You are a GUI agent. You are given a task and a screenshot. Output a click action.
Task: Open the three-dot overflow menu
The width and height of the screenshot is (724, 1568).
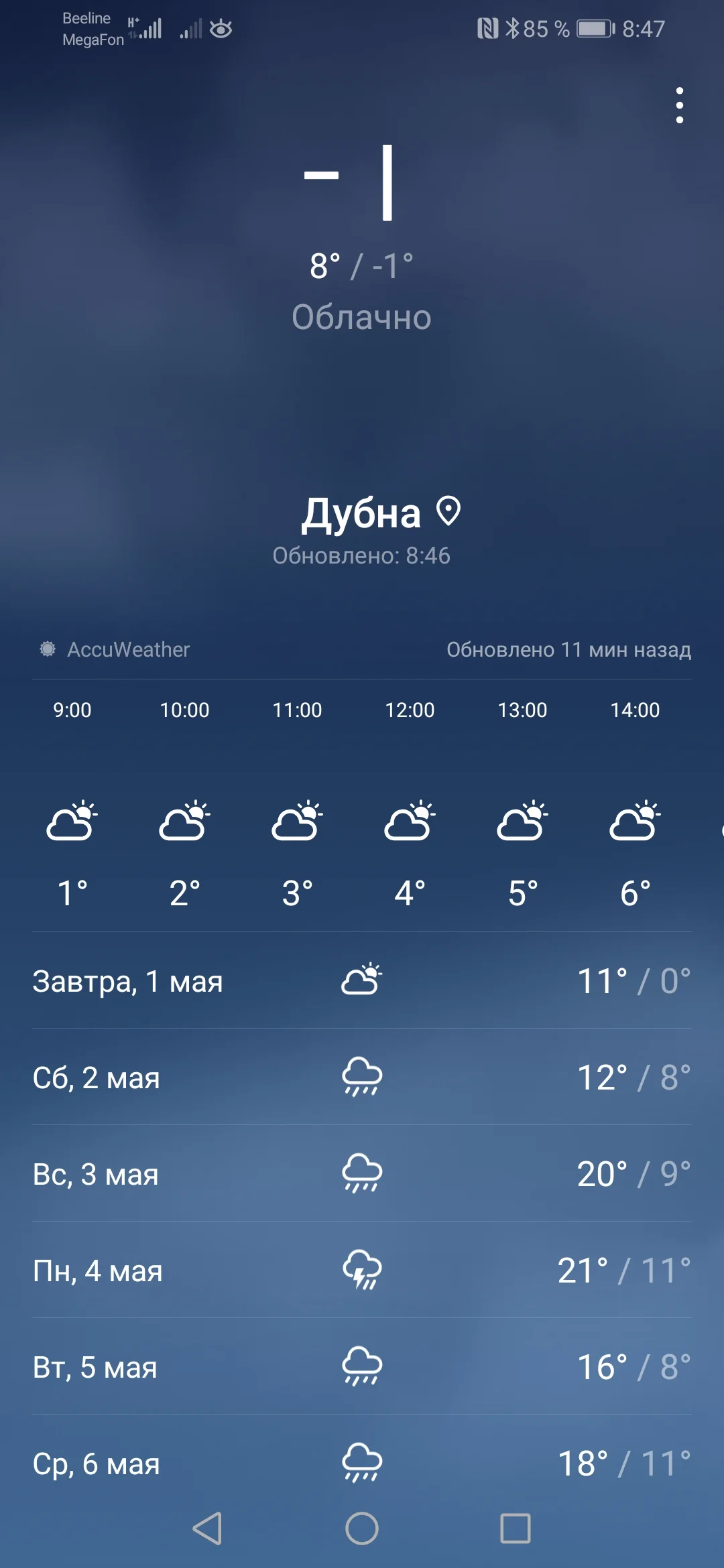tap(679, 105)
